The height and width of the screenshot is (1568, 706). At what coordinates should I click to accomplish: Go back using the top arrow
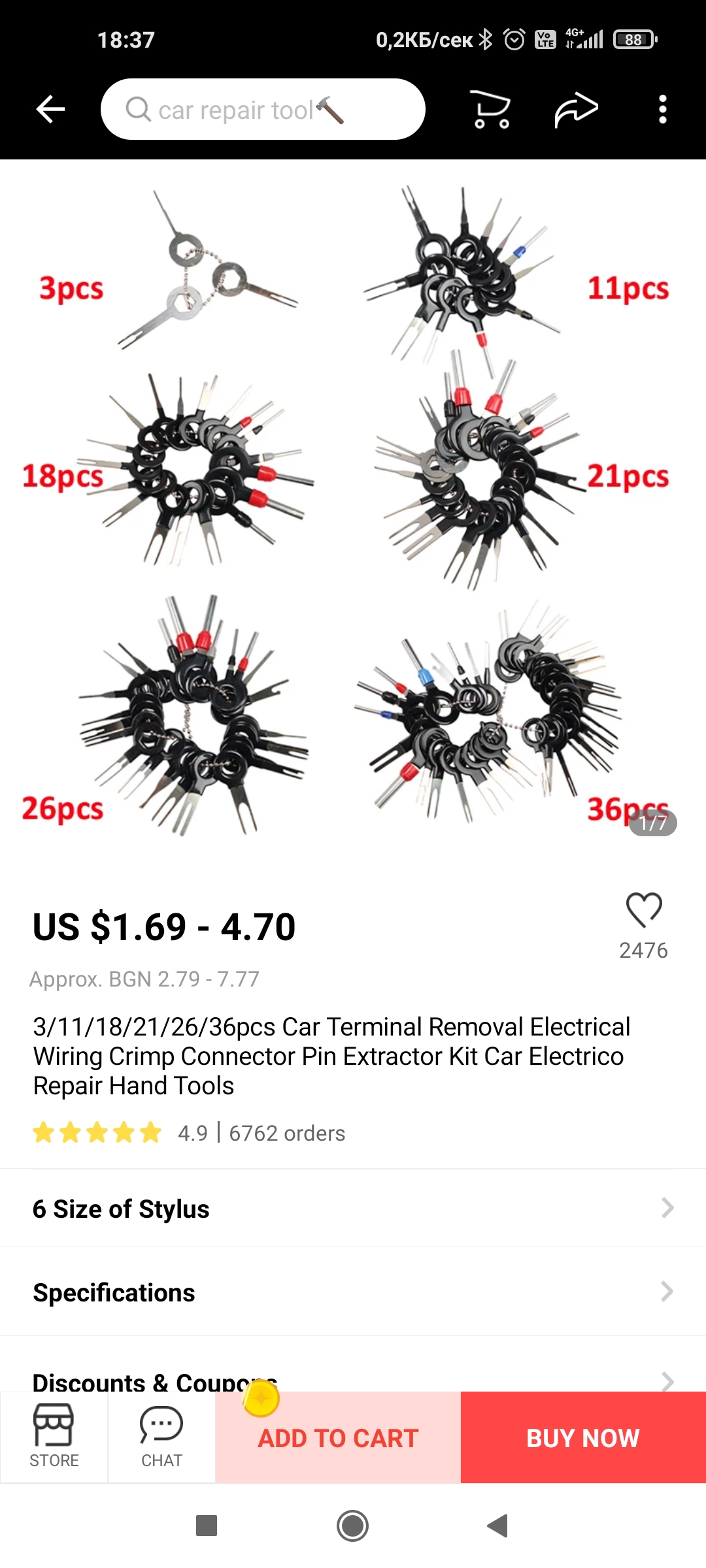[x=50, y=109]
